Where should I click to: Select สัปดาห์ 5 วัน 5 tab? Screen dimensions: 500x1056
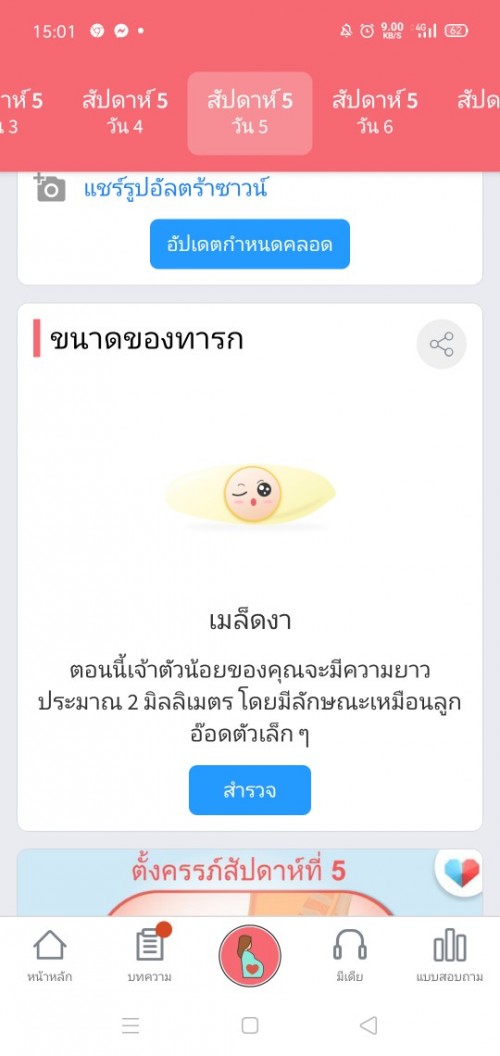pyautogui.click(x=249, y=113)
